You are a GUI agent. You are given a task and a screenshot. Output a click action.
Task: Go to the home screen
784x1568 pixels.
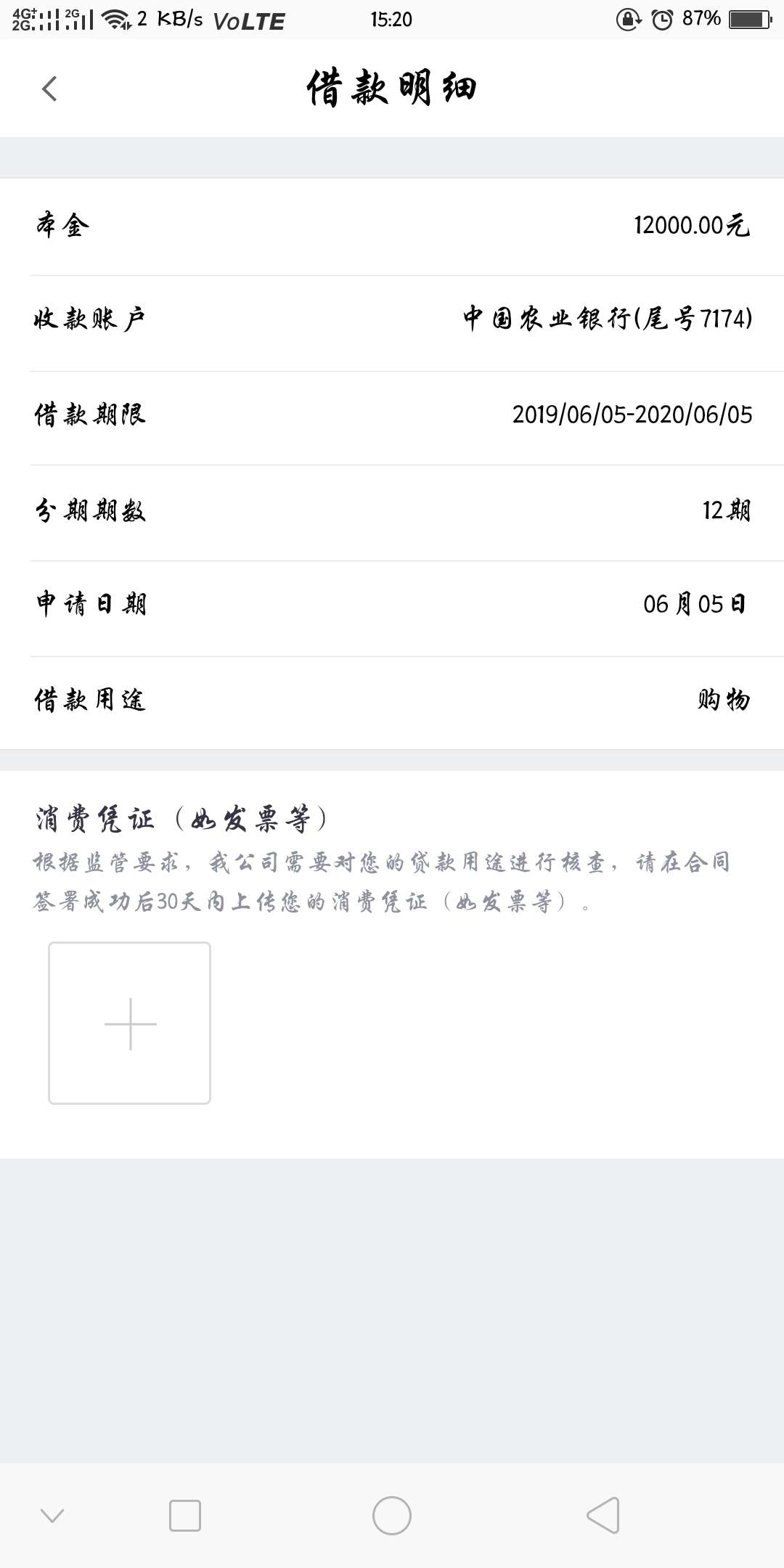(392, 1516)
